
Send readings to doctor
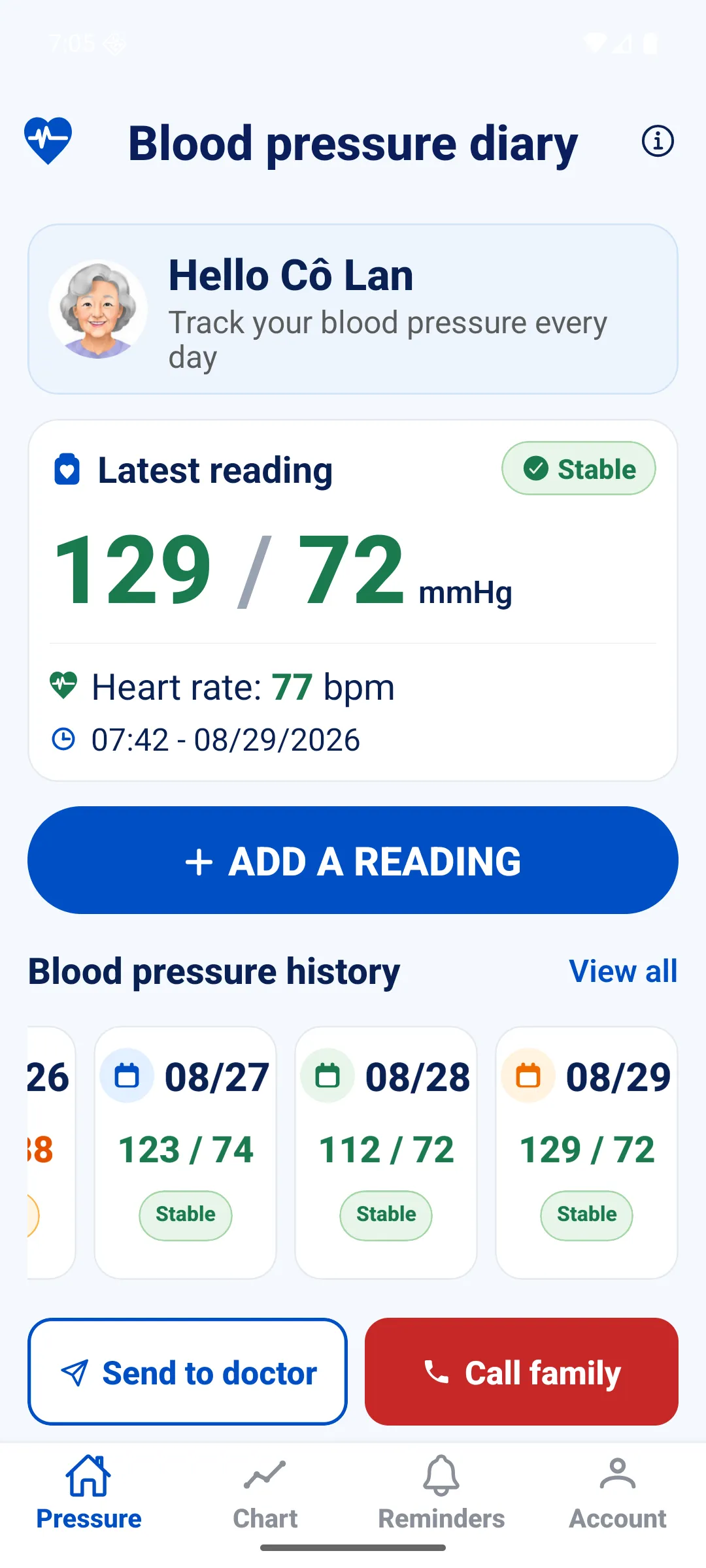point(188,1371)
